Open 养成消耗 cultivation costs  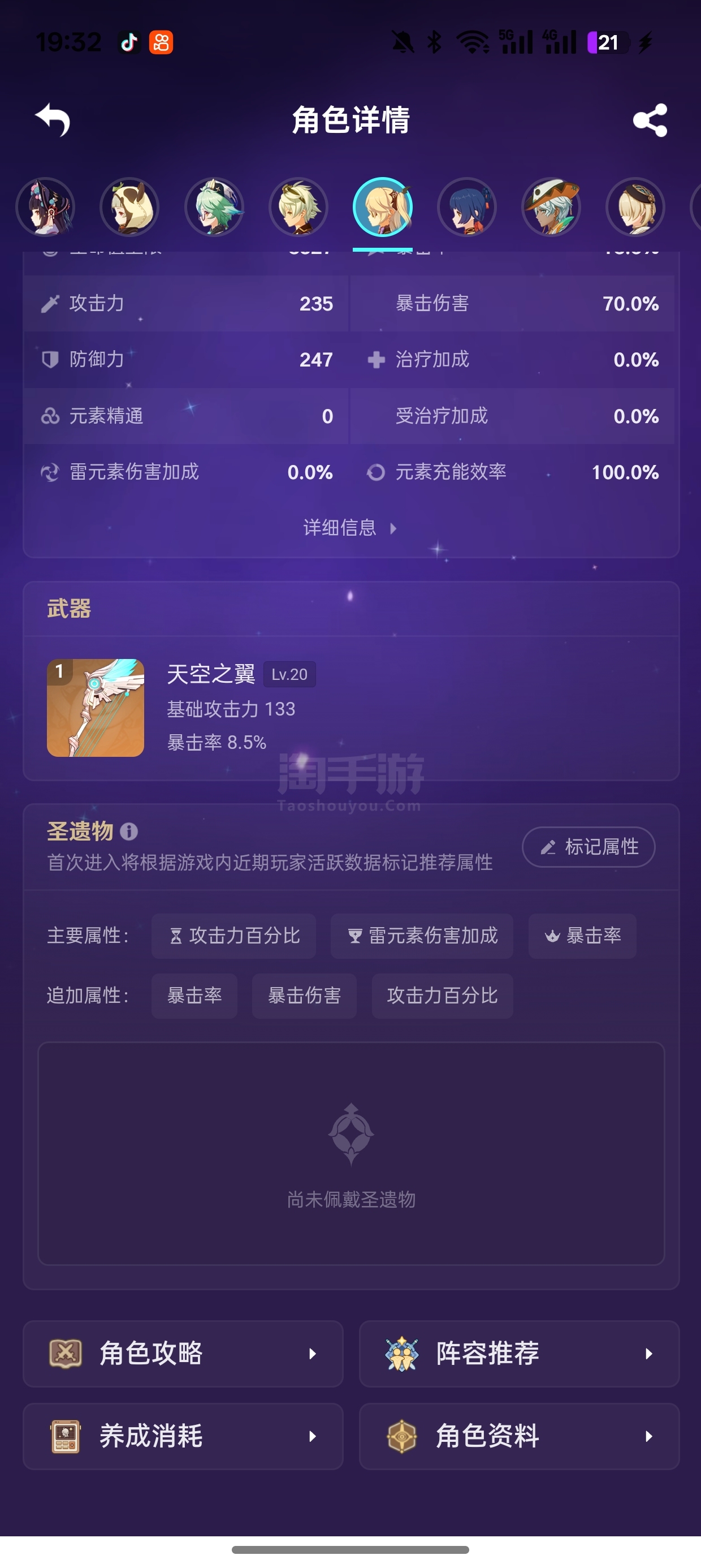coord(183,1437)
